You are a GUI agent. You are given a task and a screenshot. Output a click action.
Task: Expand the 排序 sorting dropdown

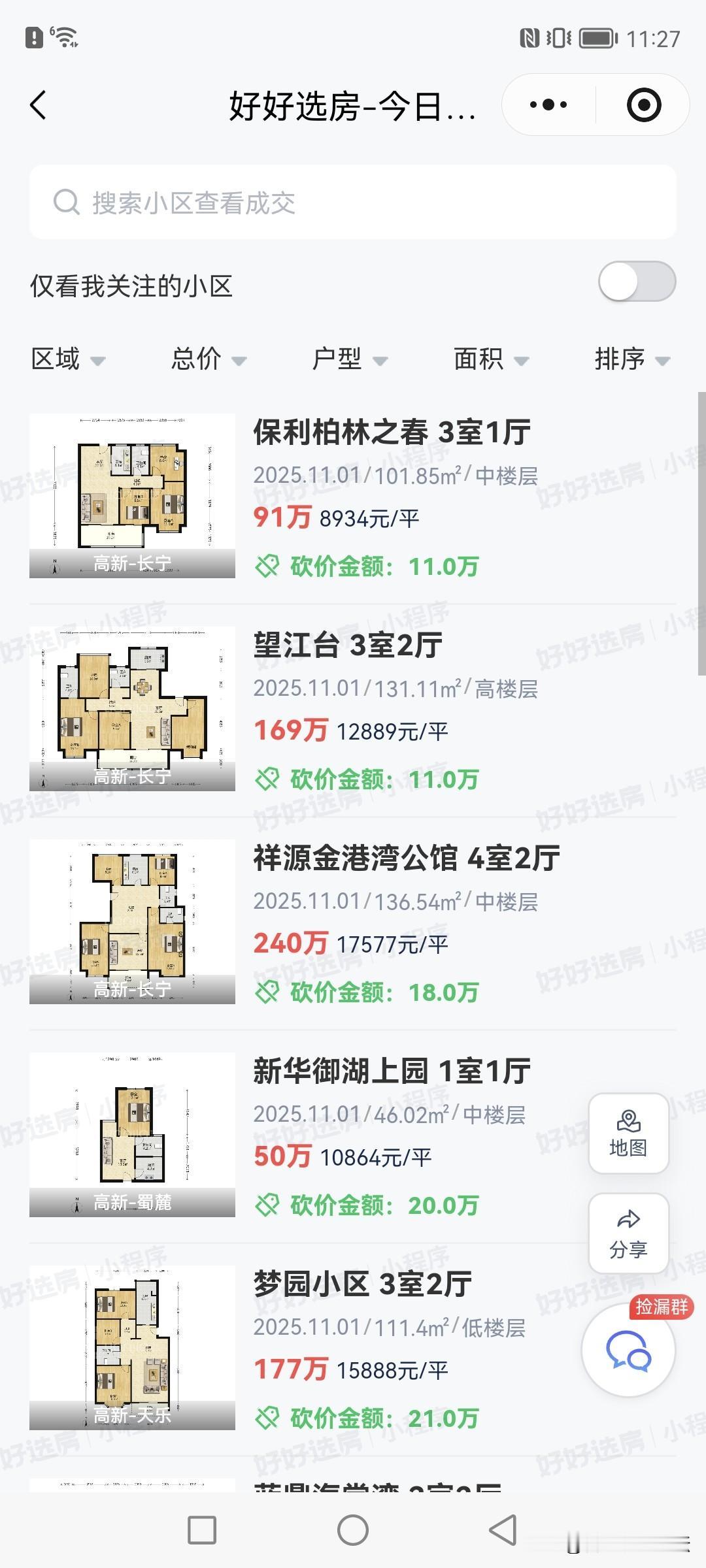pyautogui.click(x=632, y=359)
